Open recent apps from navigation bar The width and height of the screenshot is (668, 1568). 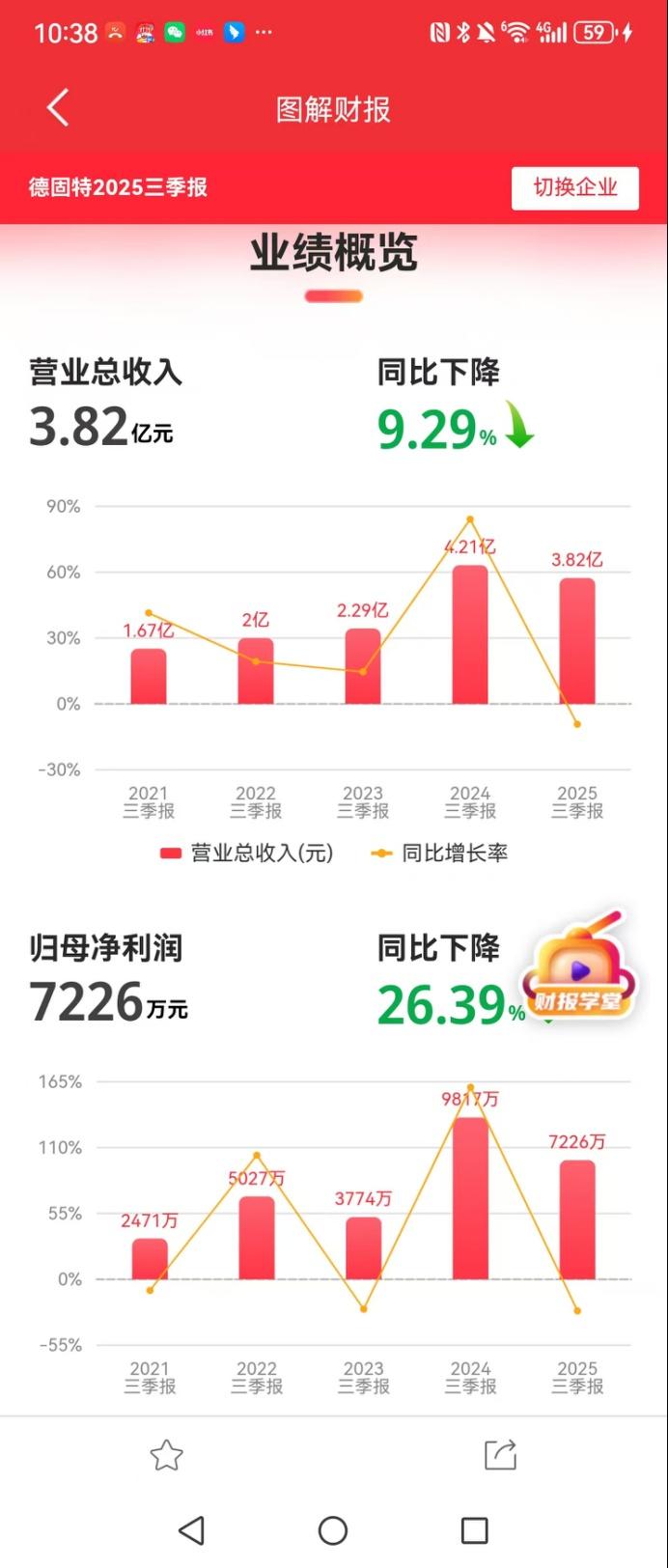click(x=474, y=1530)
